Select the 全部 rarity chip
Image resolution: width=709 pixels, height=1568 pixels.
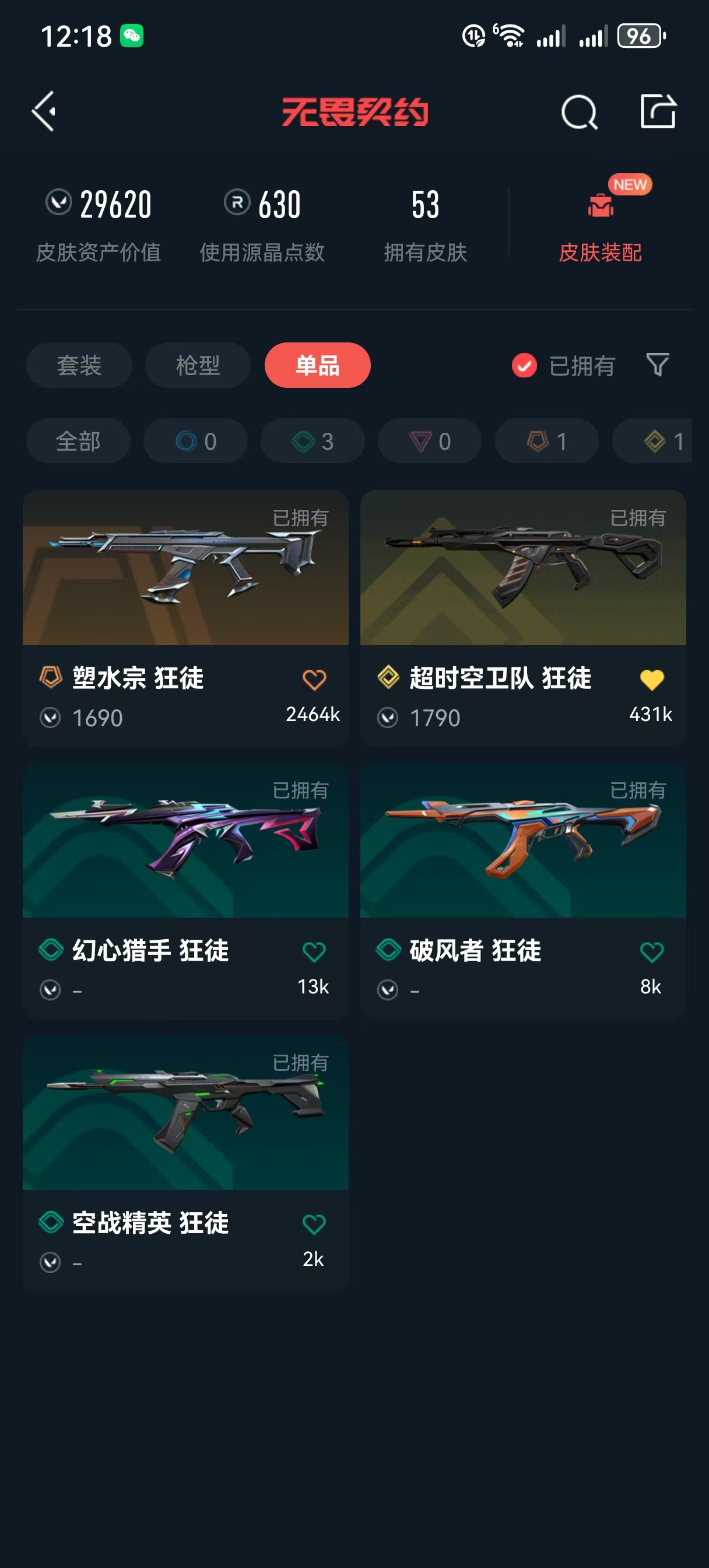pyautogui.click(x=79, y=440)
